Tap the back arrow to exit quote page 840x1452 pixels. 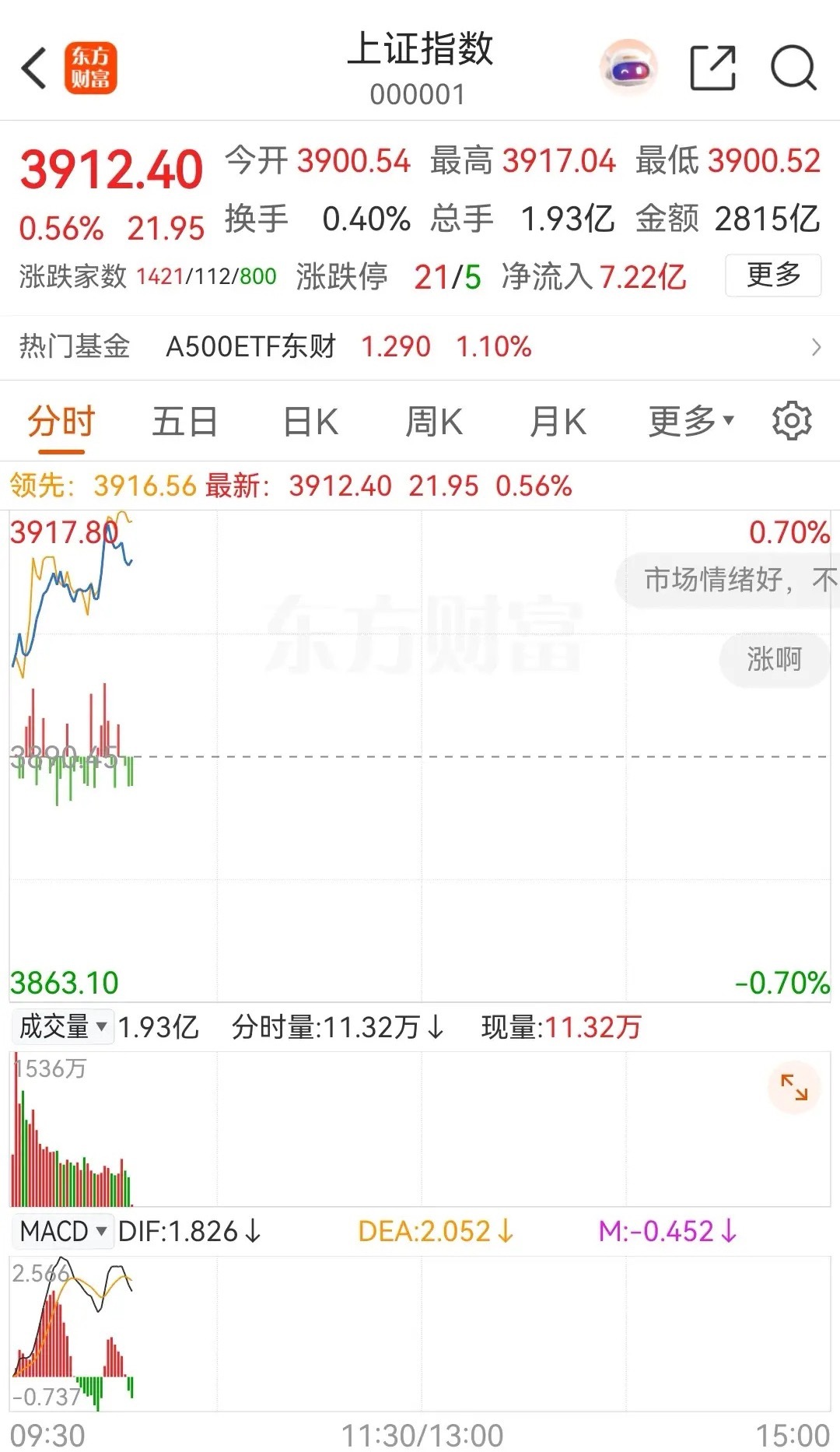click(33, 68)
